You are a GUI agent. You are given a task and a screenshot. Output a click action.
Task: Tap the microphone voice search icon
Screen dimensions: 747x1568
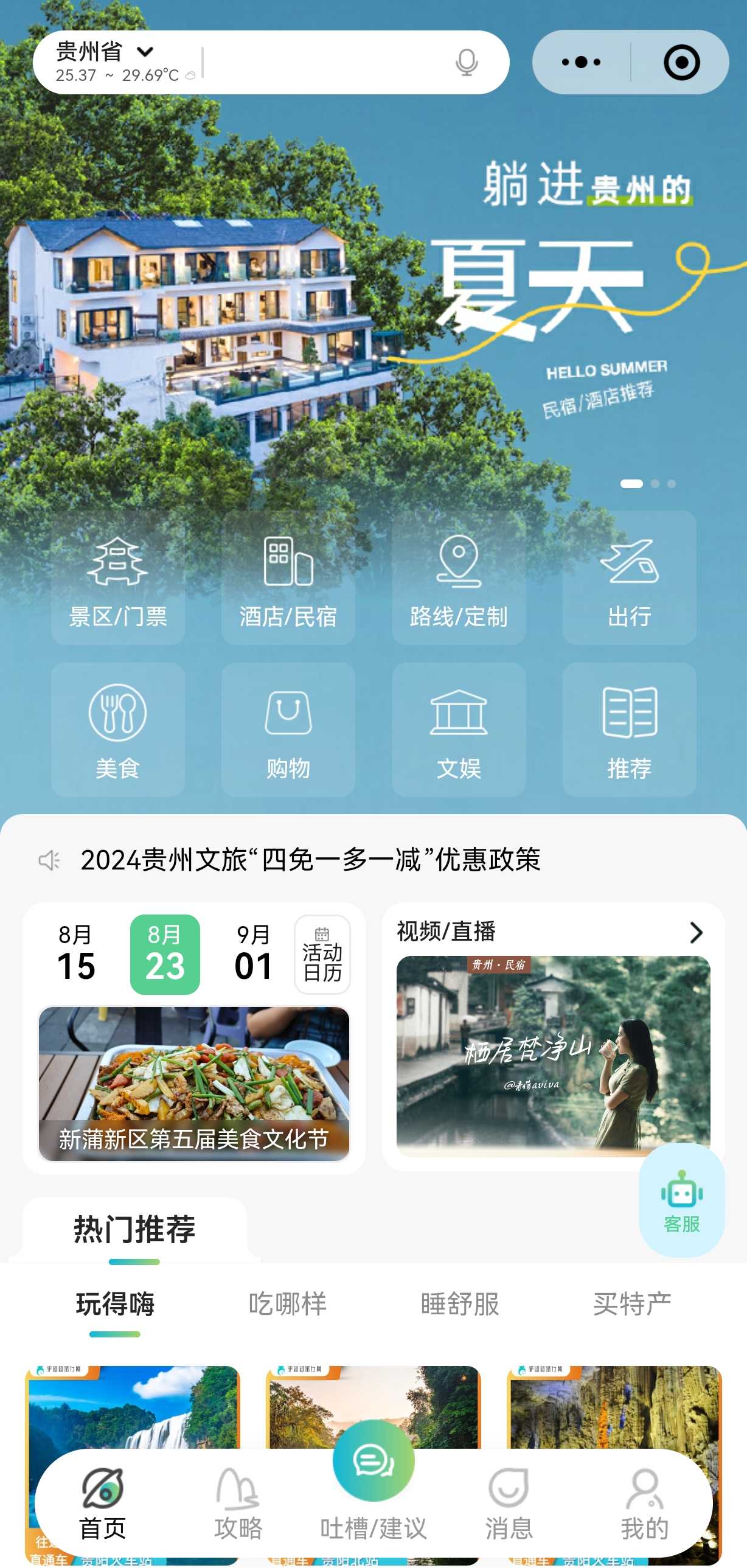466,63
